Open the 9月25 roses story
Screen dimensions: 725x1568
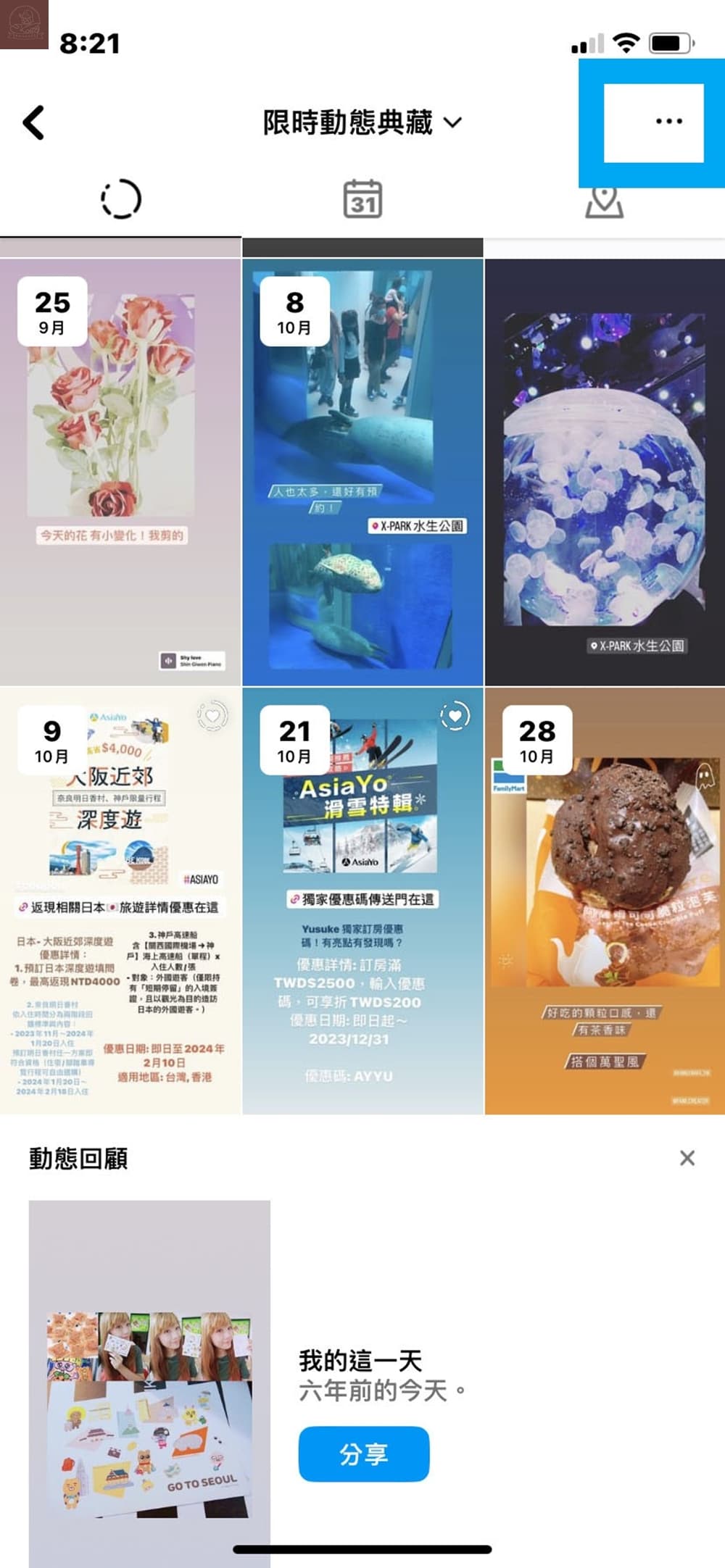tap(120, 471)
